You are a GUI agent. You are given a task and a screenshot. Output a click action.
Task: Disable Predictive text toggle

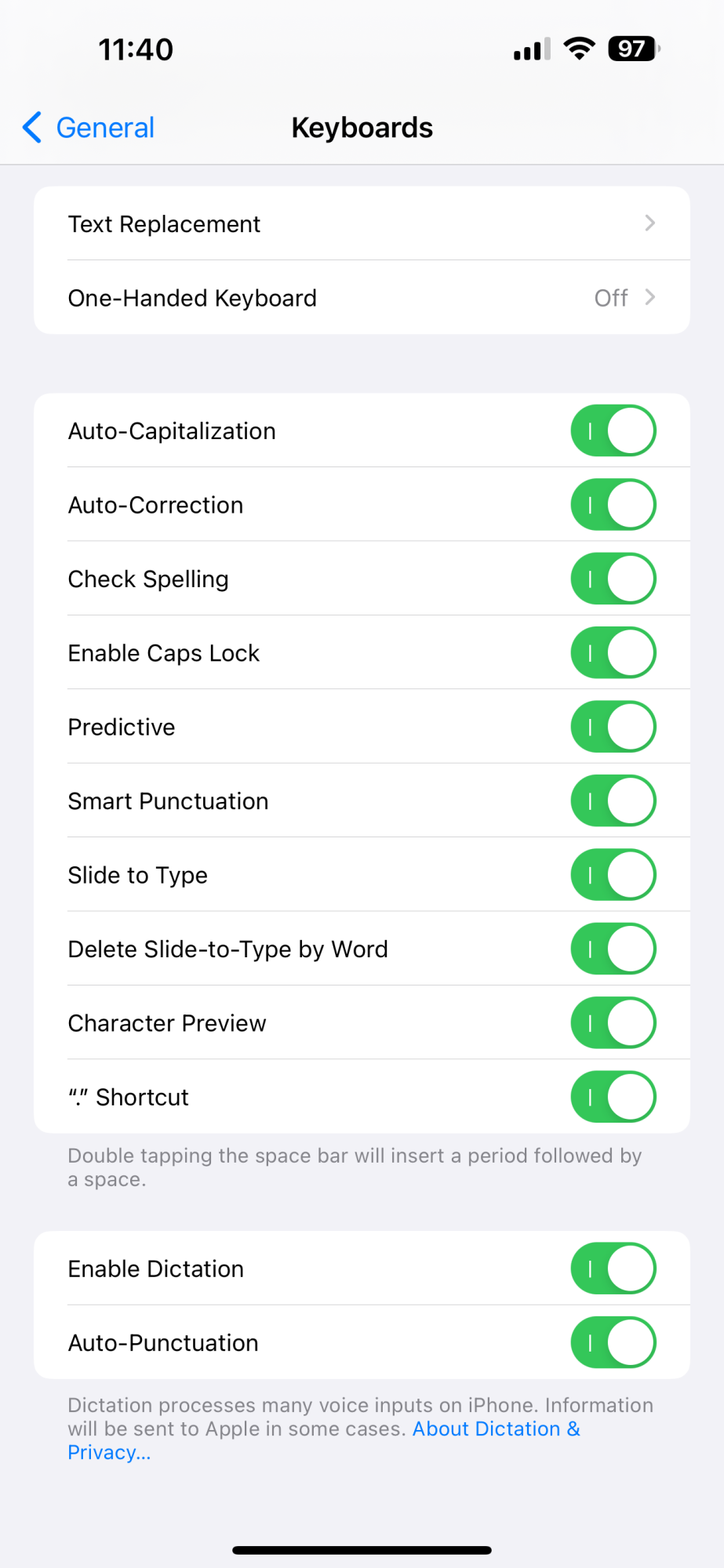coord(613,727)
